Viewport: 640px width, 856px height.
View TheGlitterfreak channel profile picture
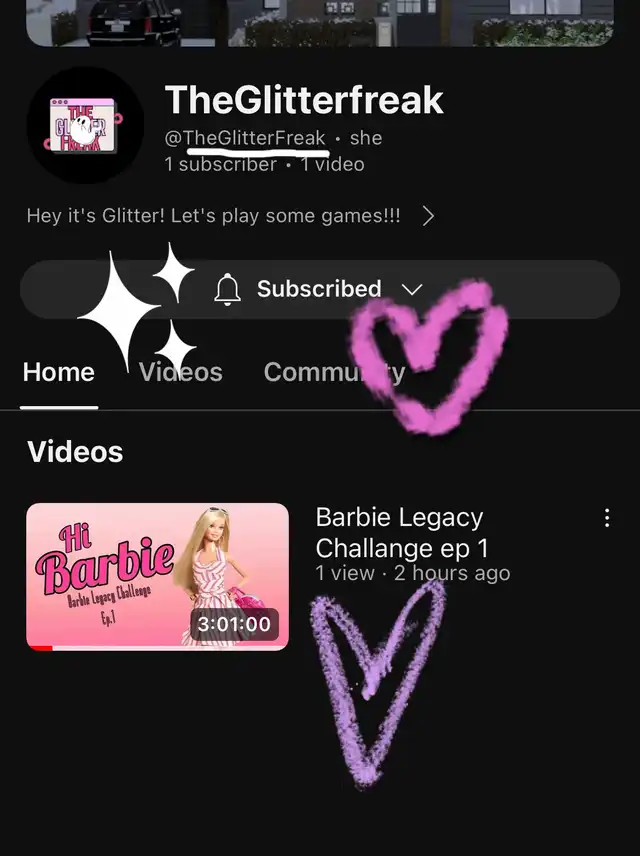click(85, 125)
